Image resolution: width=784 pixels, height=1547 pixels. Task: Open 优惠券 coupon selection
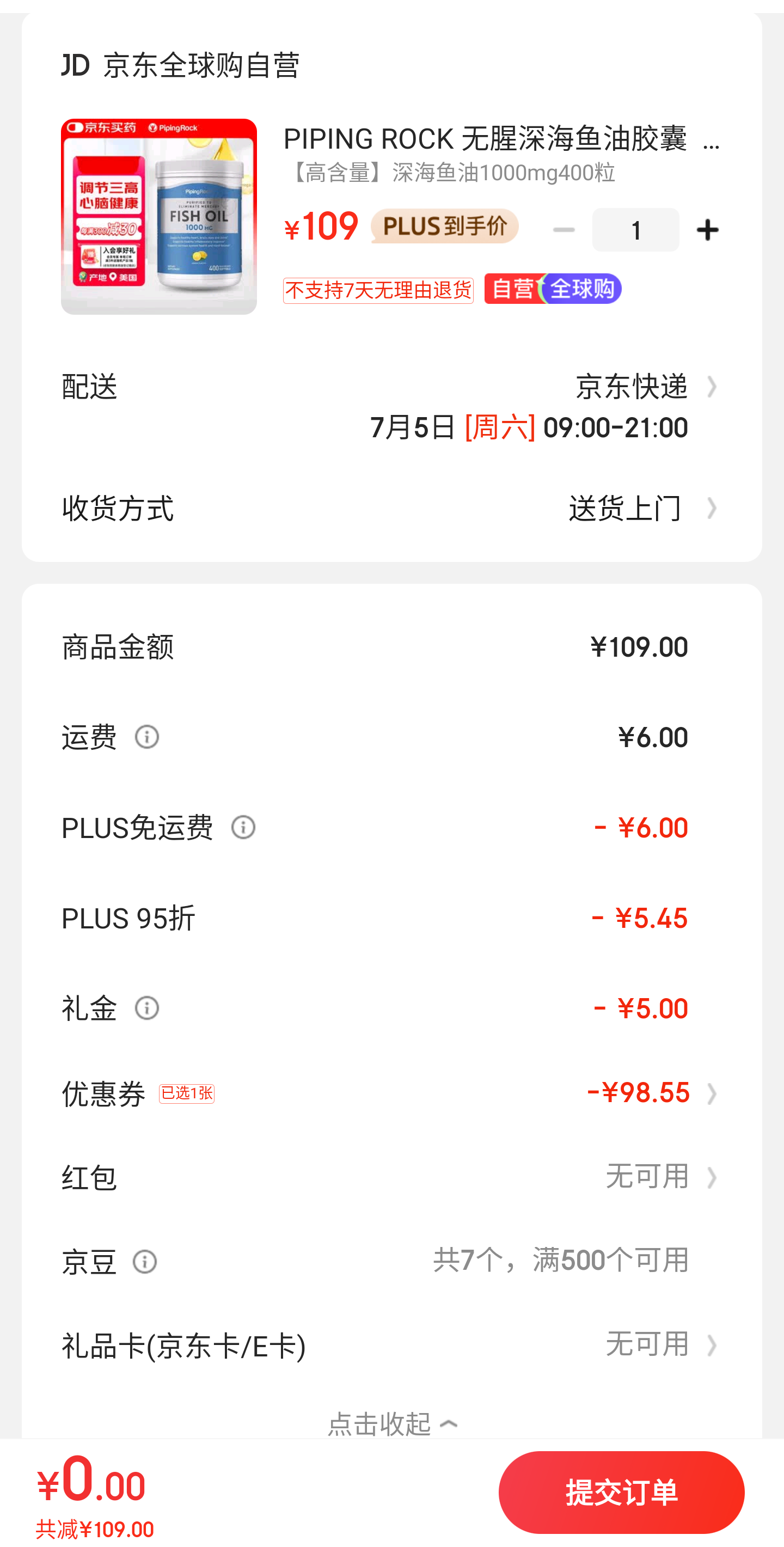[x=391, y=1093]
